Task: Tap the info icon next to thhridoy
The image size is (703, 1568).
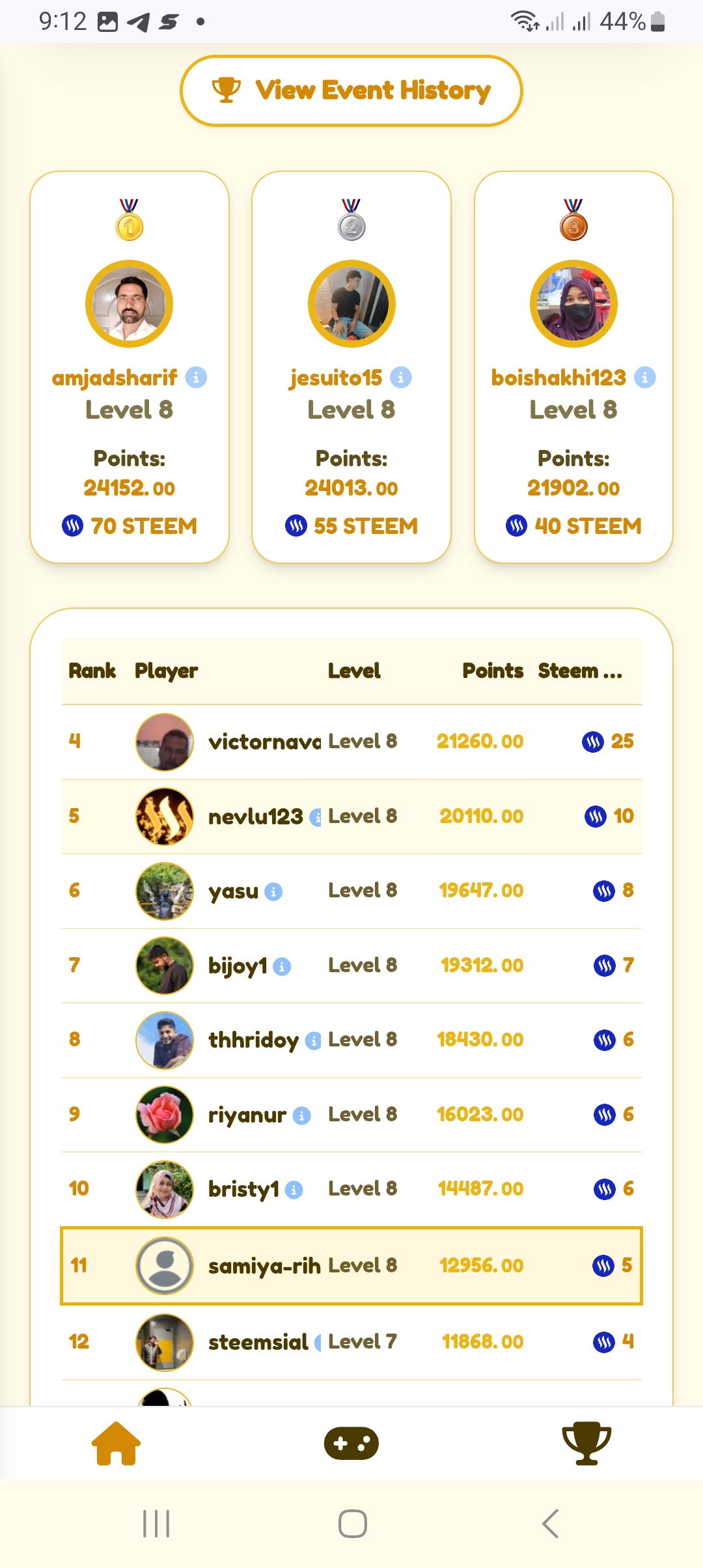Action: click(314, 1041)
